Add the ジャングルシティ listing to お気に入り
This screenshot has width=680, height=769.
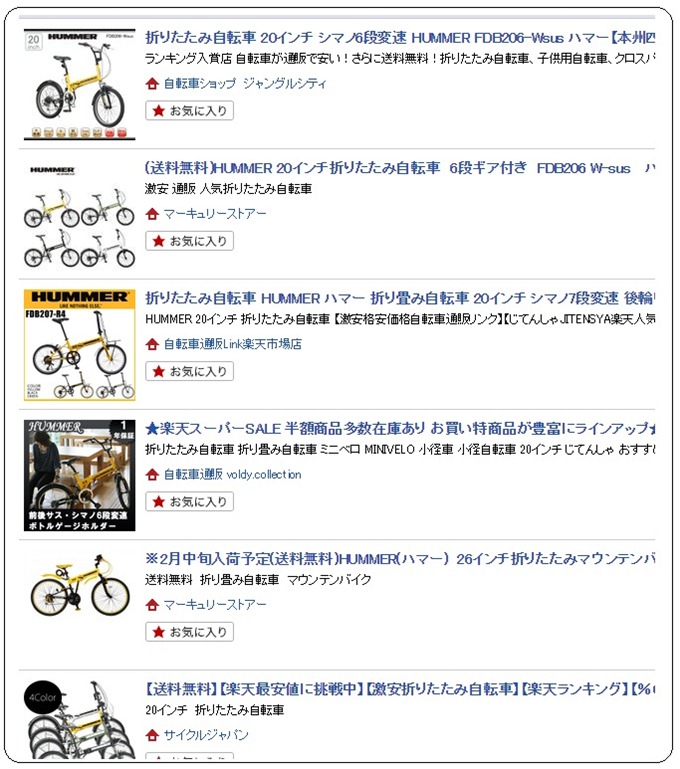(190, 111)
